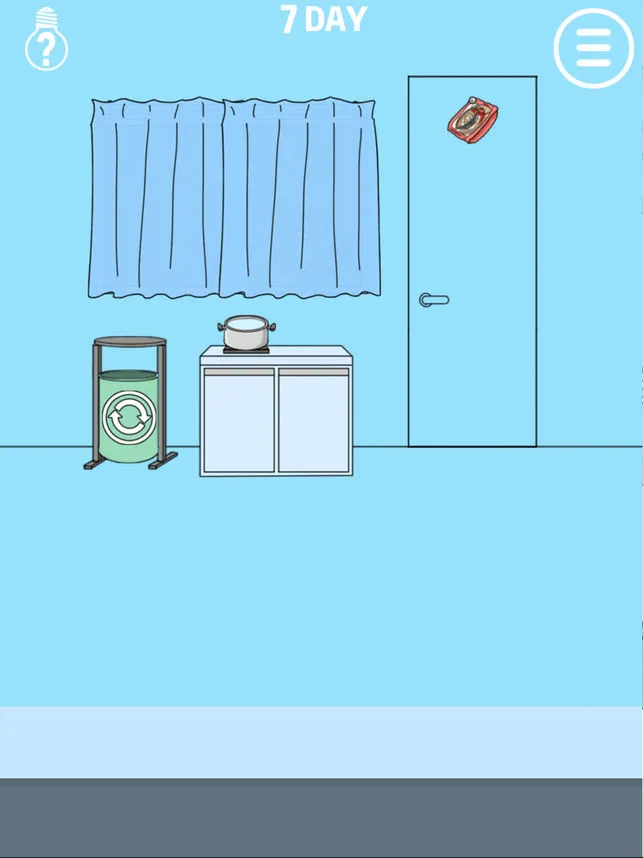Pick up the red package on door
This screenshot has width=643, height=858.
coord(473,120)
